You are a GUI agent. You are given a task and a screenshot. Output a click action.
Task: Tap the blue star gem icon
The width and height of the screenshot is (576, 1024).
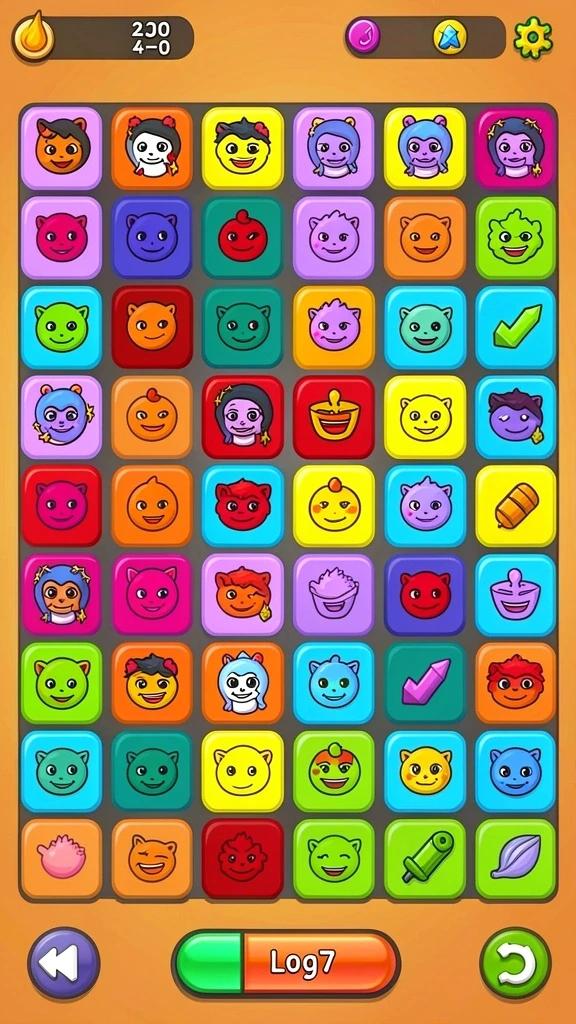pyautogui.click(x=451, y=37)
